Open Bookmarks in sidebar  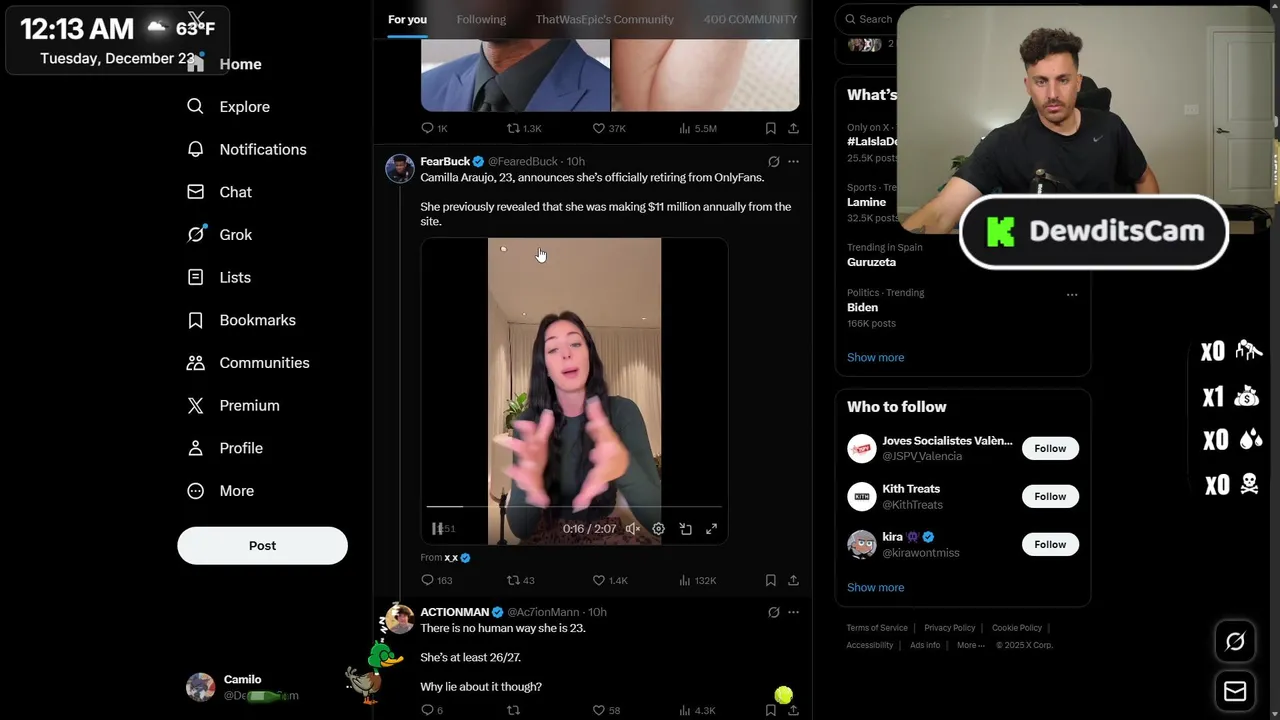pyautogui.click(x=257, y=320)
